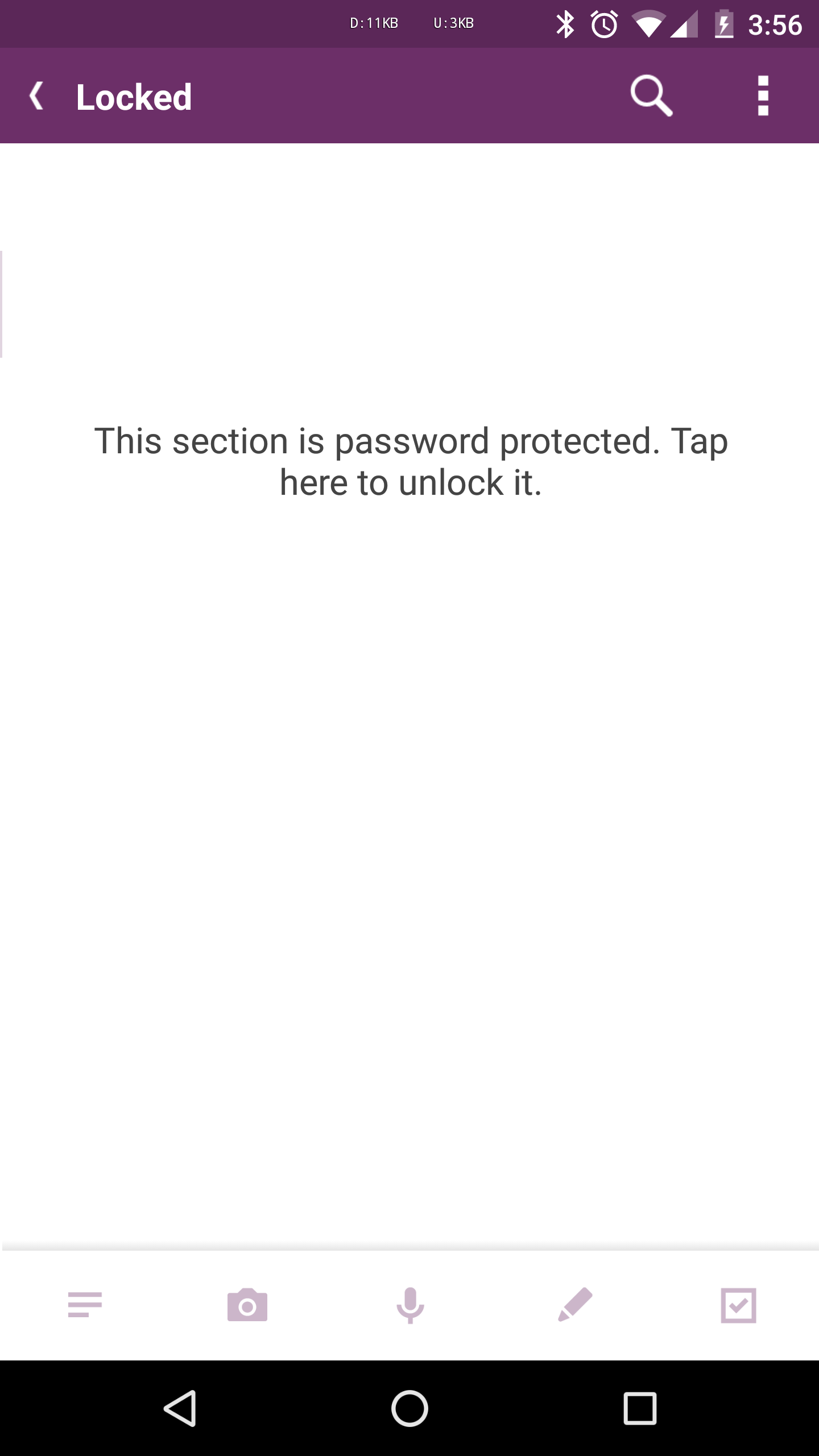The image size is (819, 1456).
Task: Tap the system home button
Action: coord(409,1408)
